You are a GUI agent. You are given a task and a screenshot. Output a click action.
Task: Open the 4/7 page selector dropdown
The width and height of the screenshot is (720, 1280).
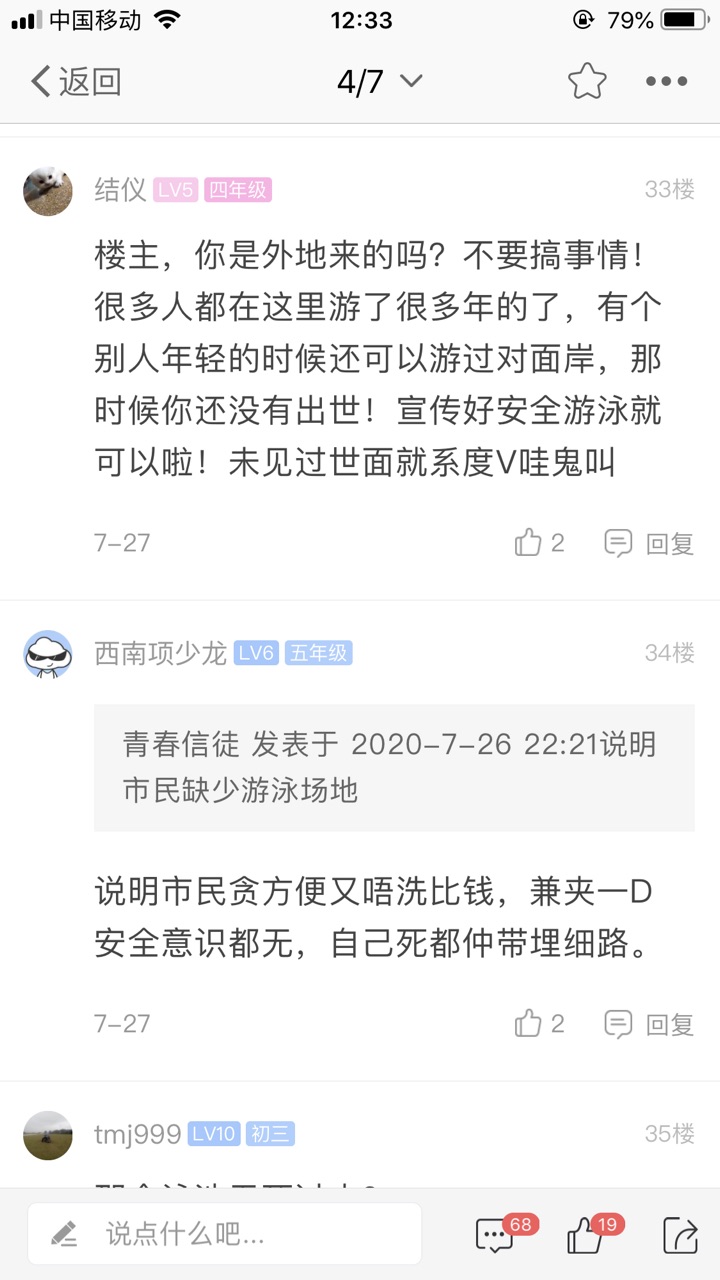(379, 82)
